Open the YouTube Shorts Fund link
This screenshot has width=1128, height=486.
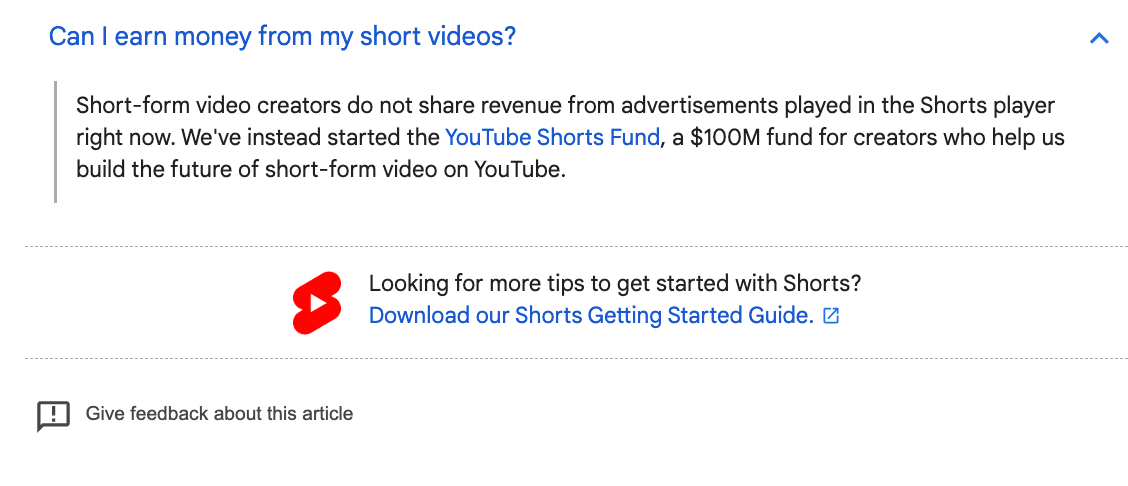pos(552,137)
